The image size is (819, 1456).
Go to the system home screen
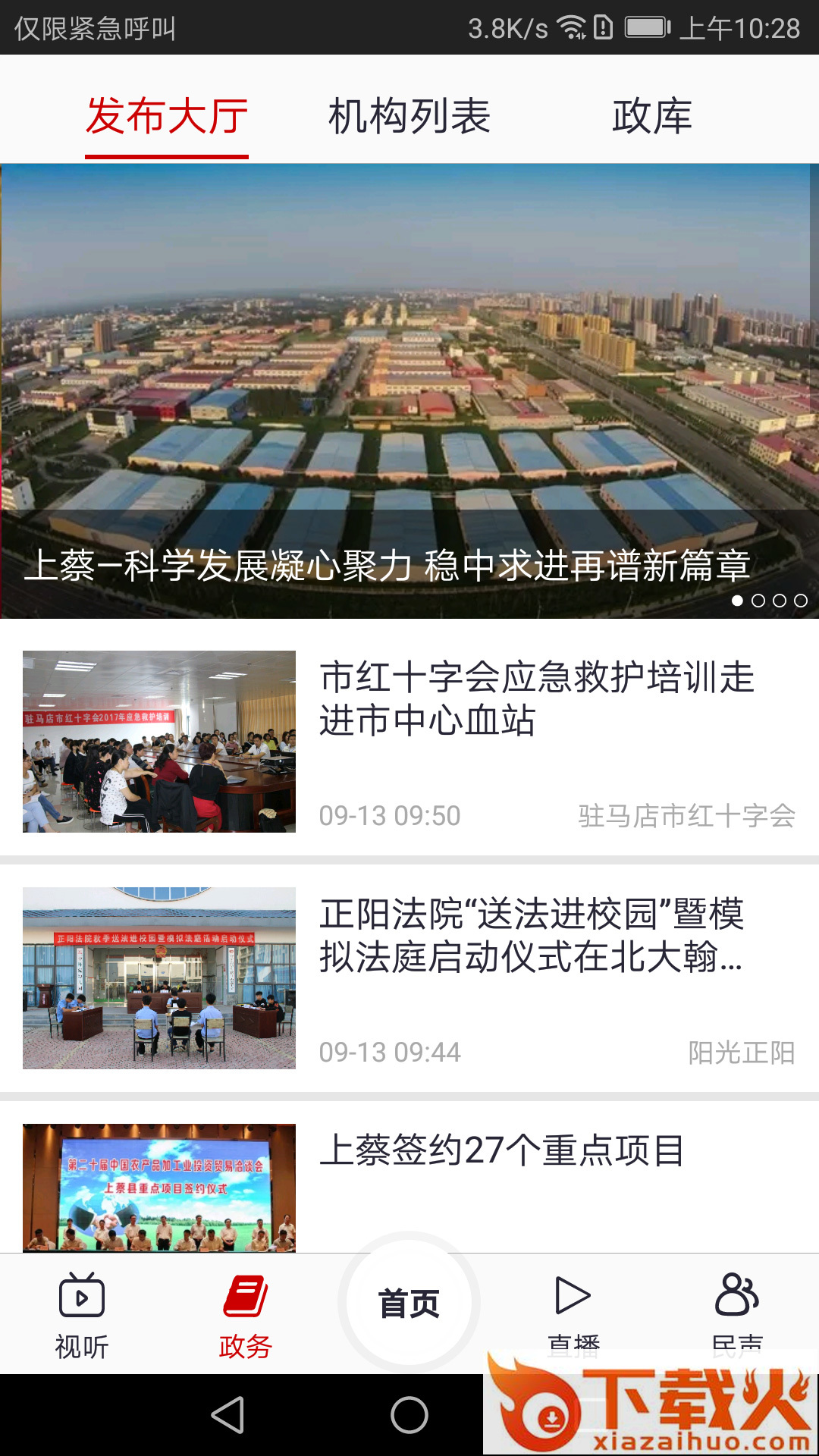[x=409, y=1415]
